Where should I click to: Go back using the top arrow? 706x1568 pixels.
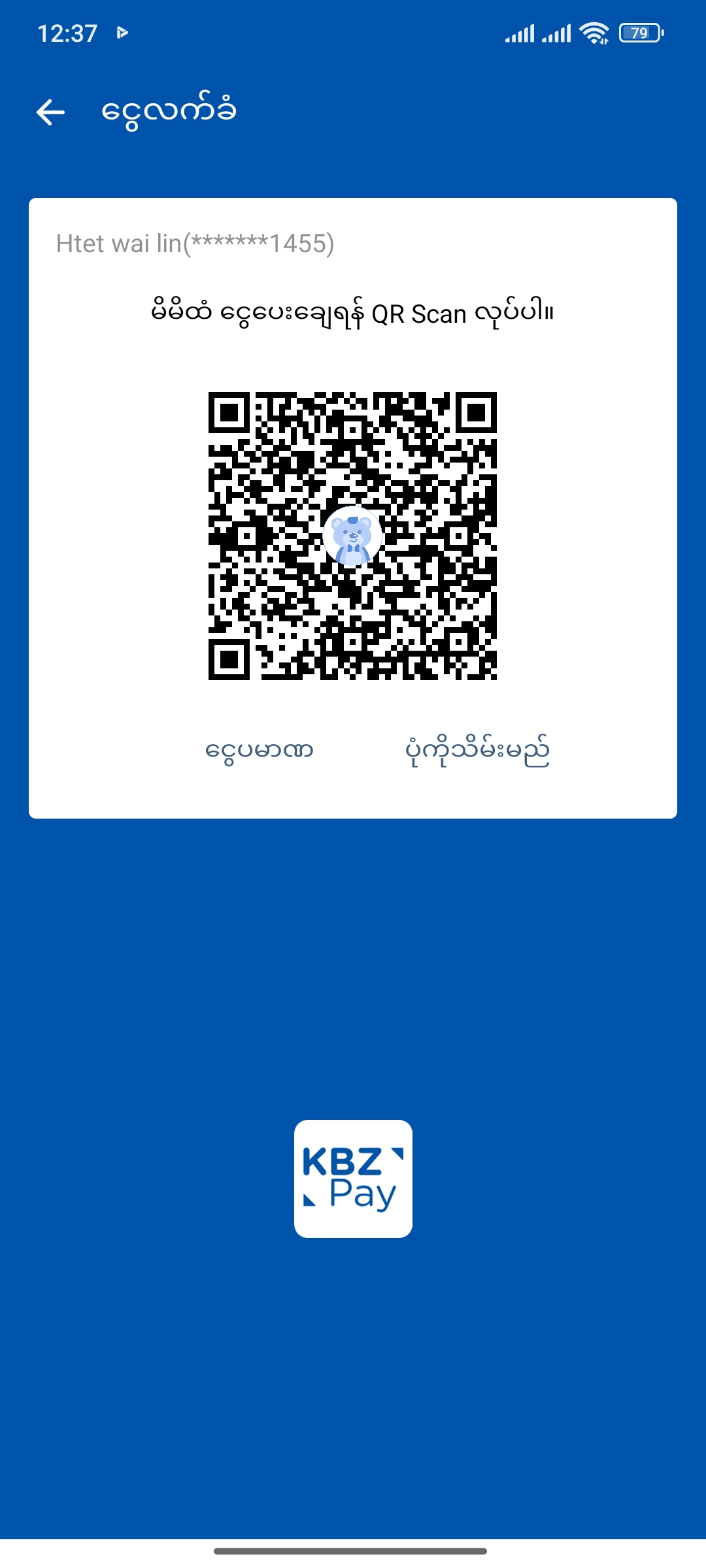[50, 112]
